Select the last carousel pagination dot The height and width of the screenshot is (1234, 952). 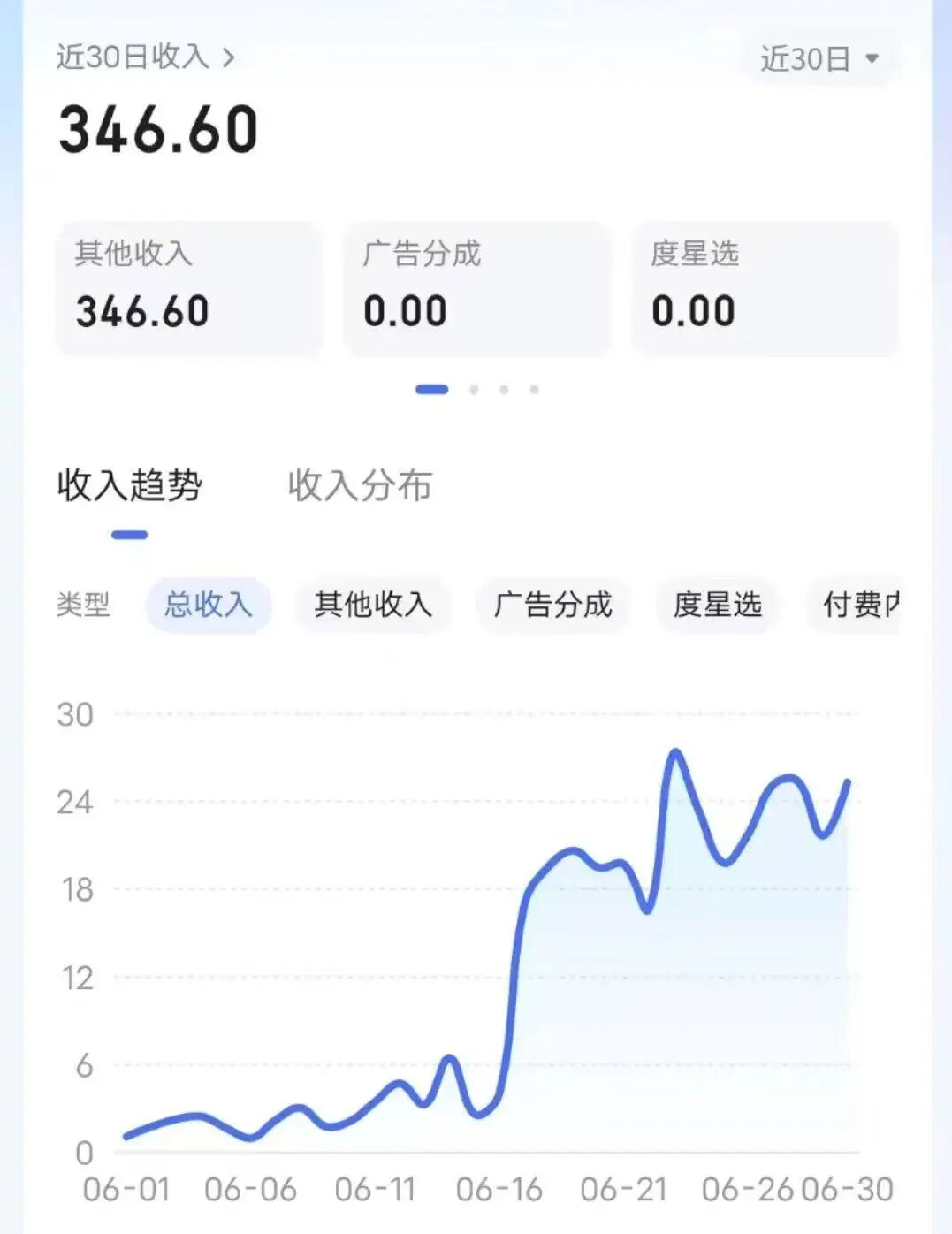coord(533,387)
